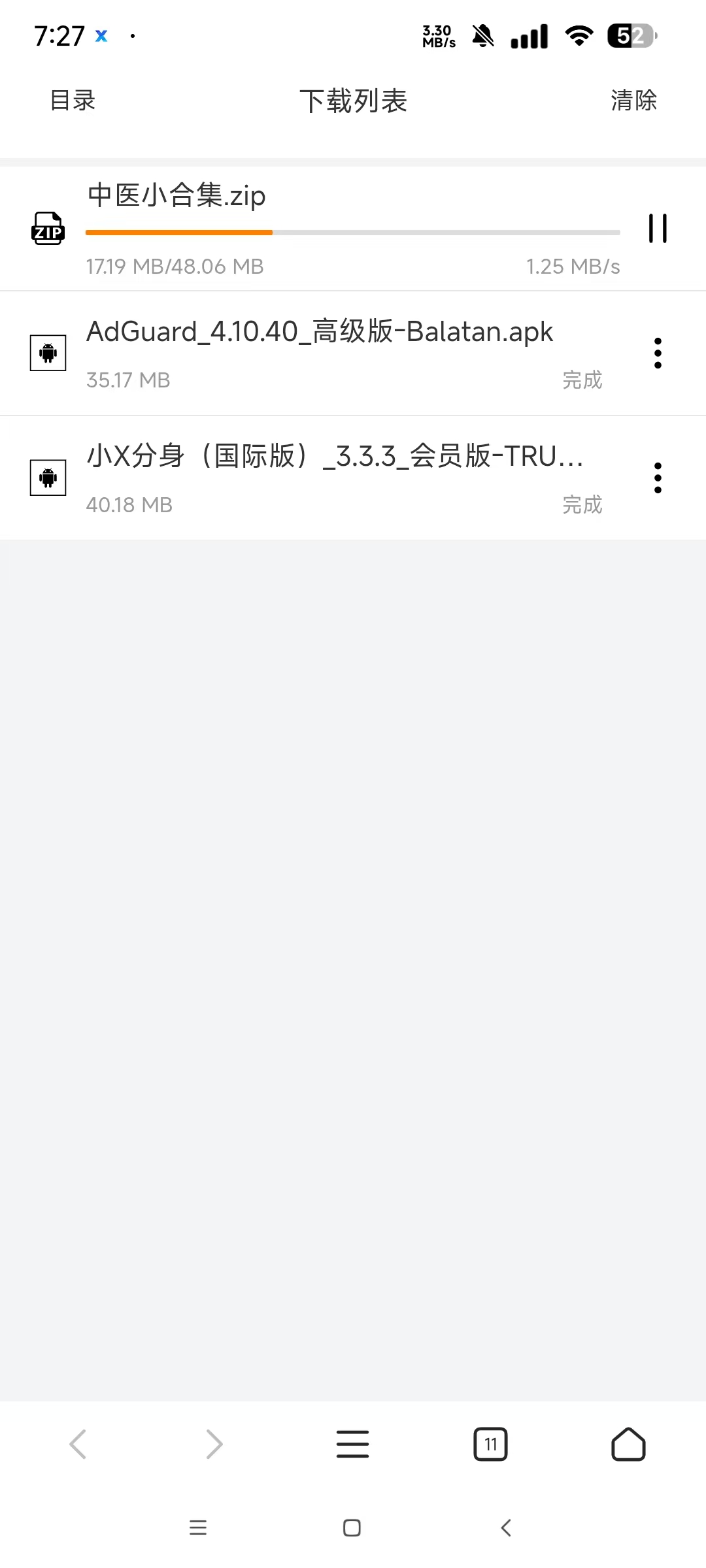The height and width of the screenshot is (1568, 706).
Task: Go forward to the next page
Action: (214, 1445)
